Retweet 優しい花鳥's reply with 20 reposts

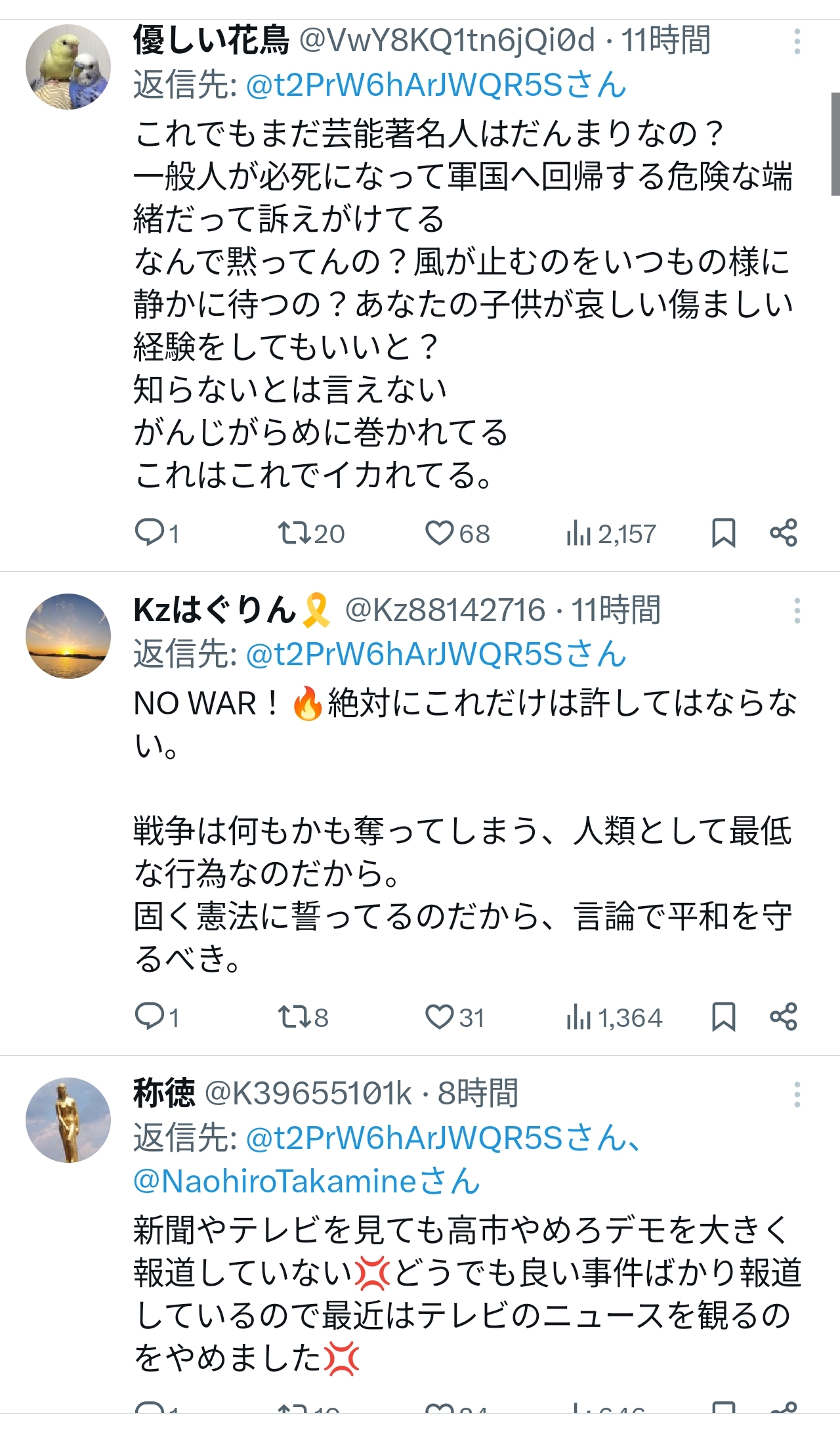pyautogui.click(x=311, y=533)
